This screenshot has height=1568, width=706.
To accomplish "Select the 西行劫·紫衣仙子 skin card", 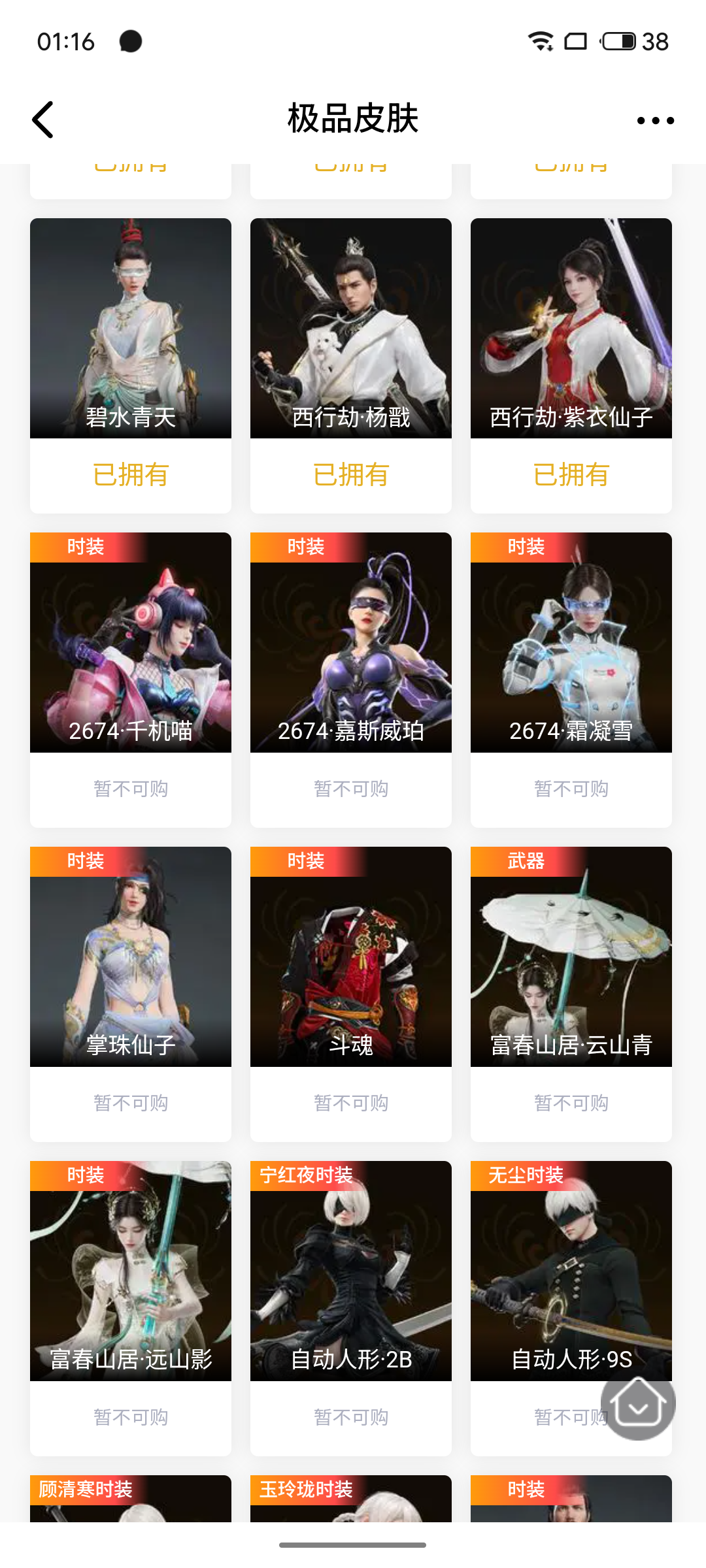I will pyautogui.click(x=571, y=329).
